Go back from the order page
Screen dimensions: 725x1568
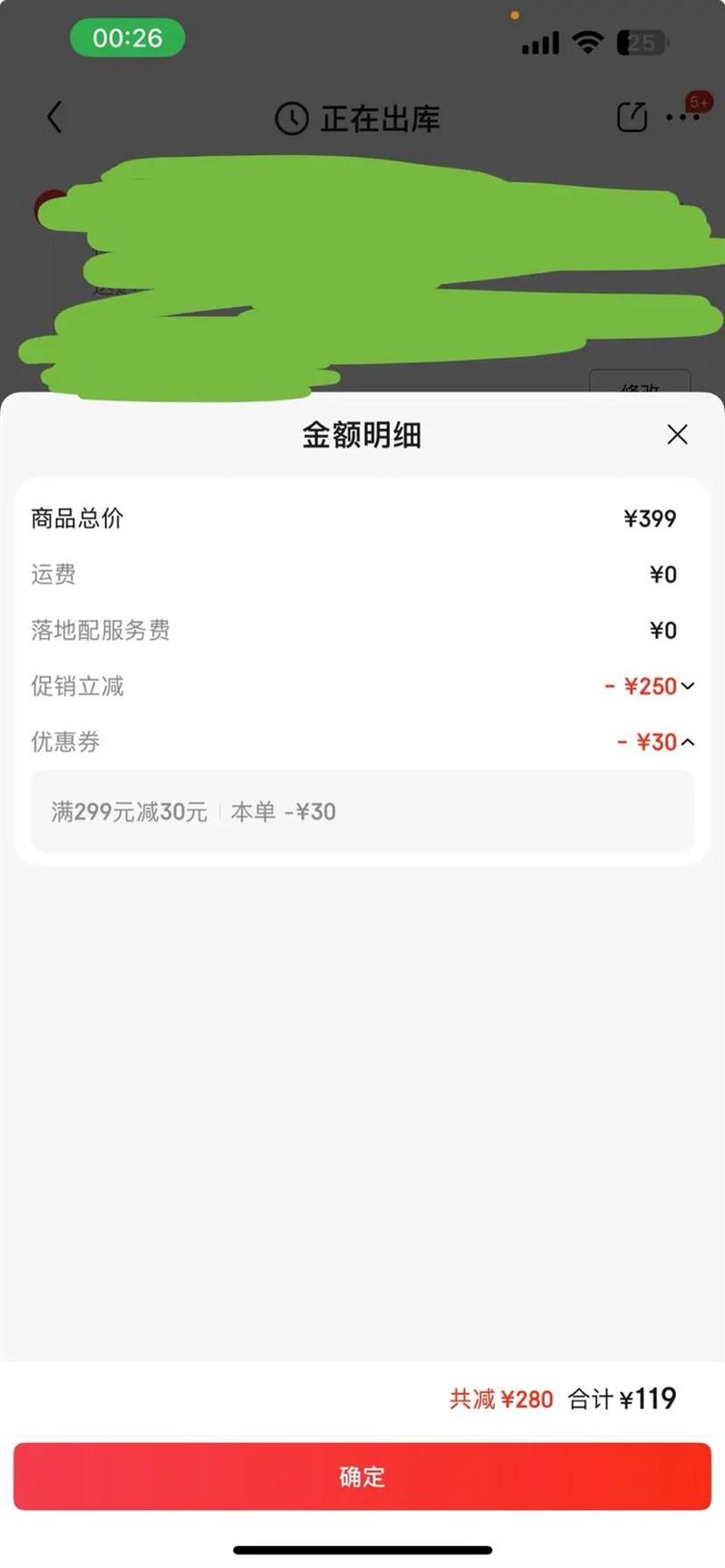click(55, 118)
